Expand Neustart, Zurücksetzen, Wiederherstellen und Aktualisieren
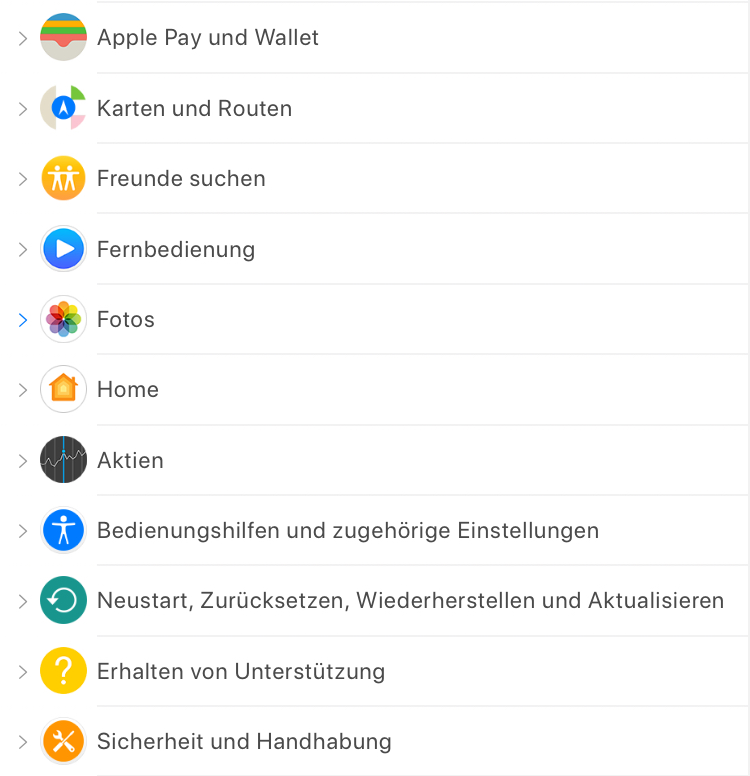 [23, 601]
